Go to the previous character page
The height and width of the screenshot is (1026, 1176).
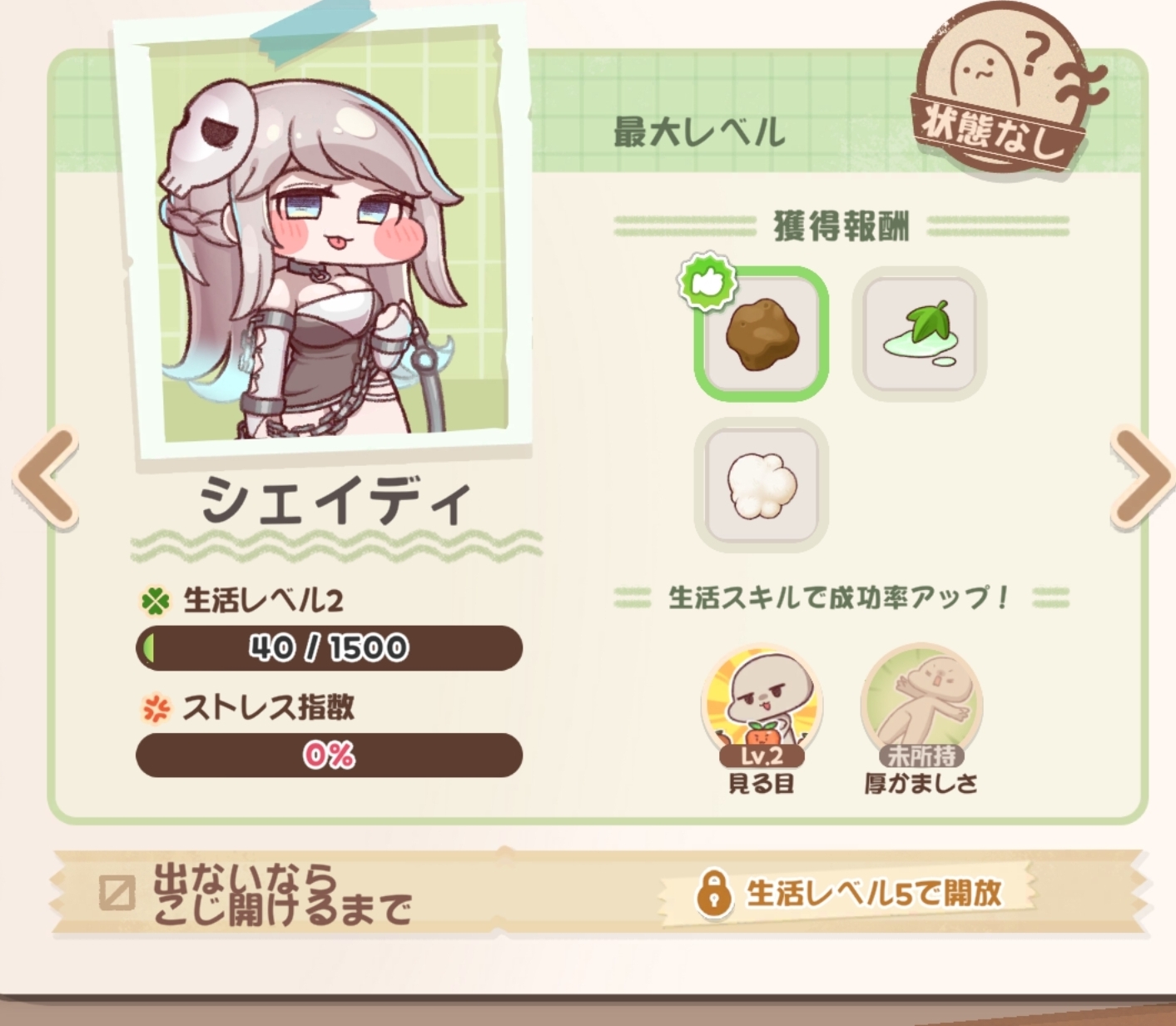[x=46, y=478]
